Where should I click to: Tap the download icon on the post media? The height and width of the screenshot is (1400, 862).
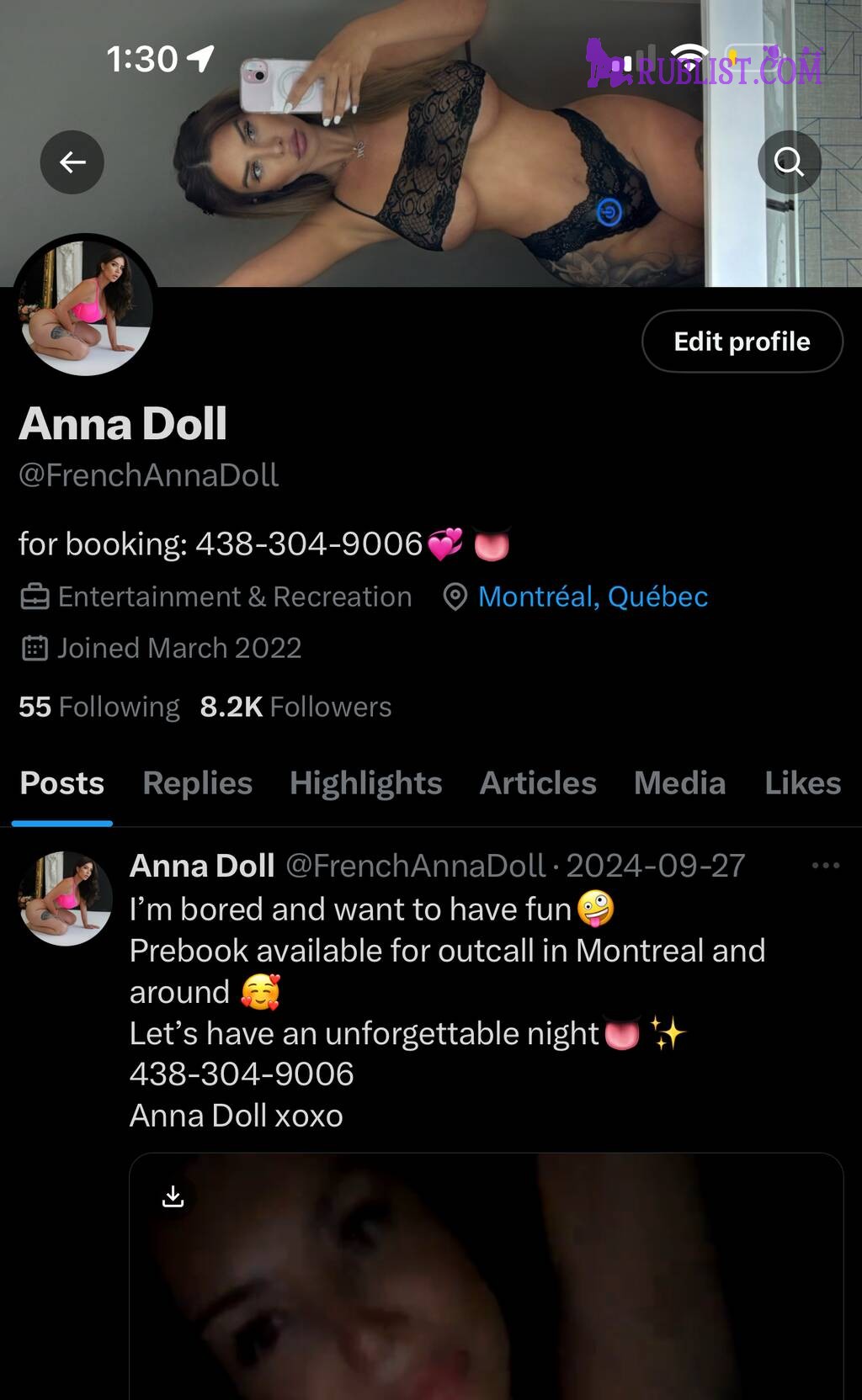tap(173, 1196)
